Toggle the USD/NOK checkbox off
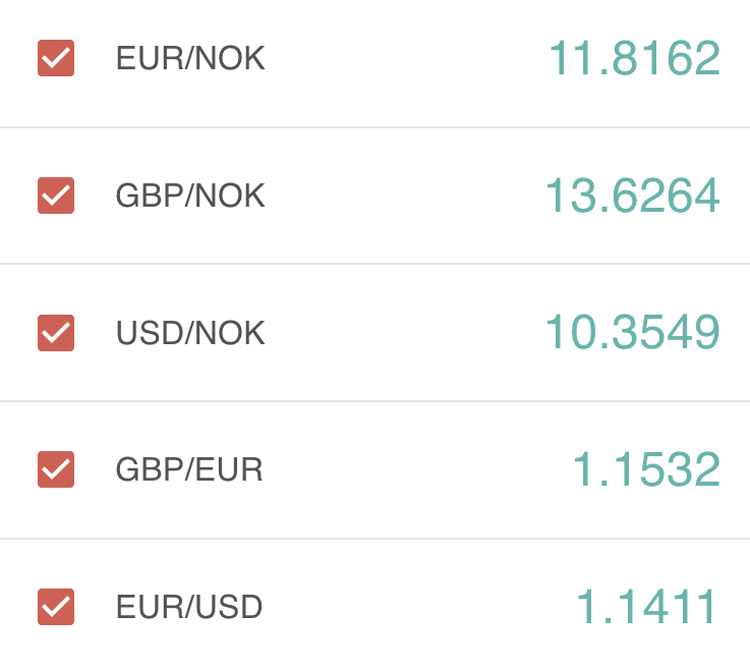This screenshot has height=670, width=750. [56, 332]
